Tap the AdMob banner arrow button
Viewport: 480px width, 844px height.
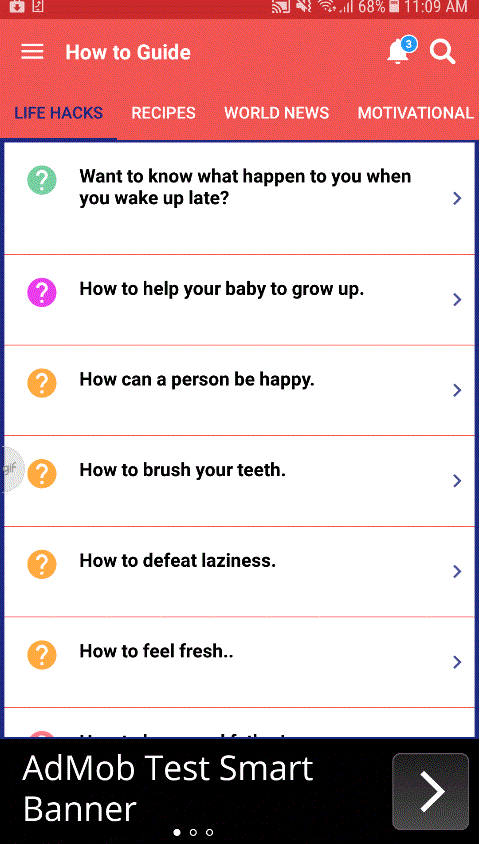[x=430, y=791]
